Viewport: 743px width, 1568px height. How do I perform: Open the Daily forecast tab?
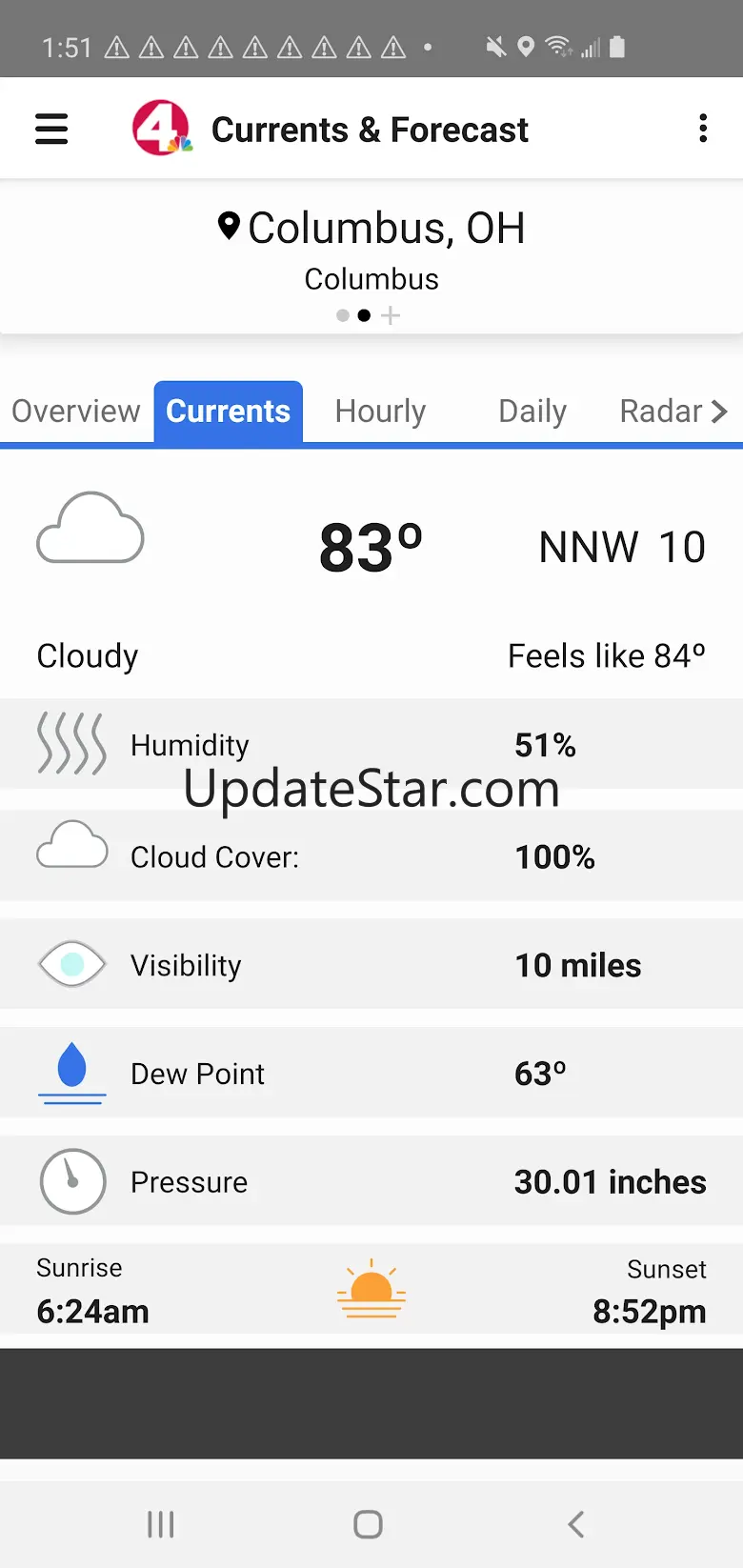[532, 412]
